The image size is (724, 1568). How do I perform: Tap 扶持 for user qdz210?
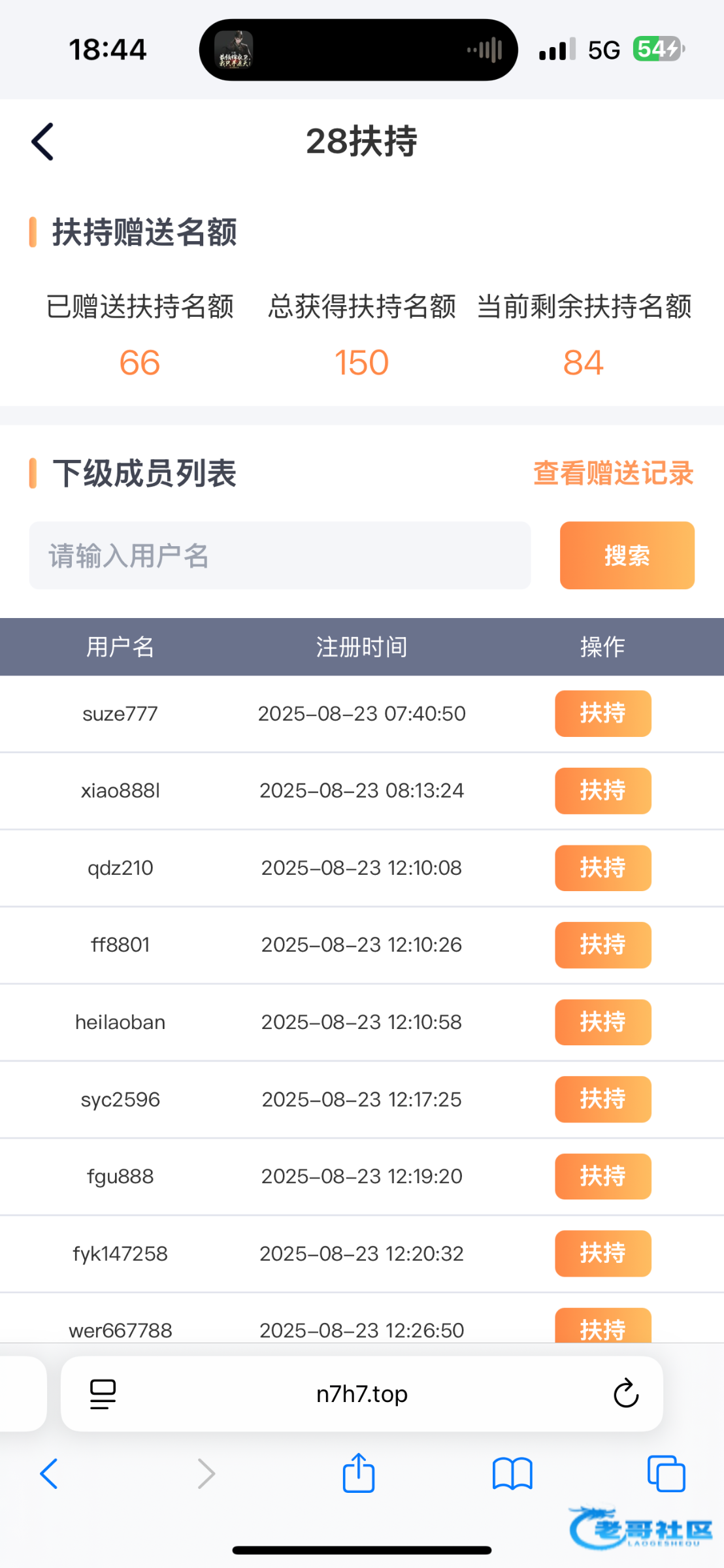(602, 868)
